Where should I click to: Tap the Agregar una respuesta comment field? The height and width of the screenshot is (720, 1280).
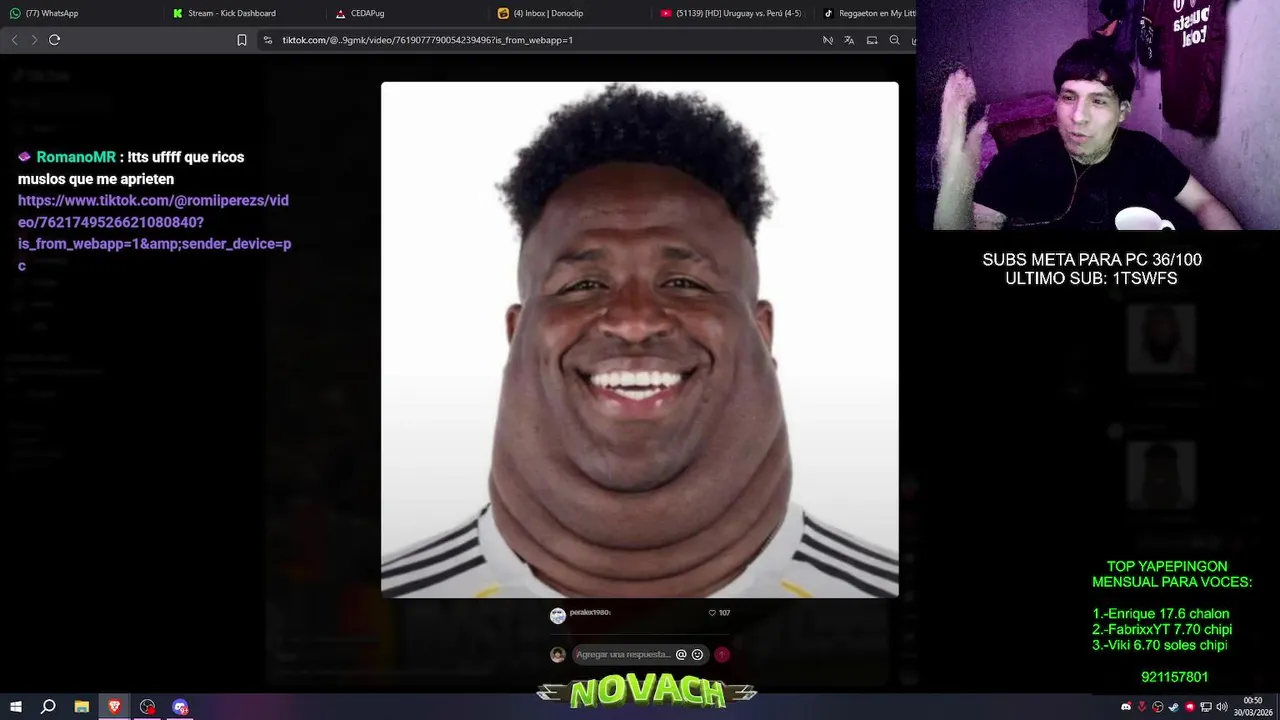[x=622, y=655]
